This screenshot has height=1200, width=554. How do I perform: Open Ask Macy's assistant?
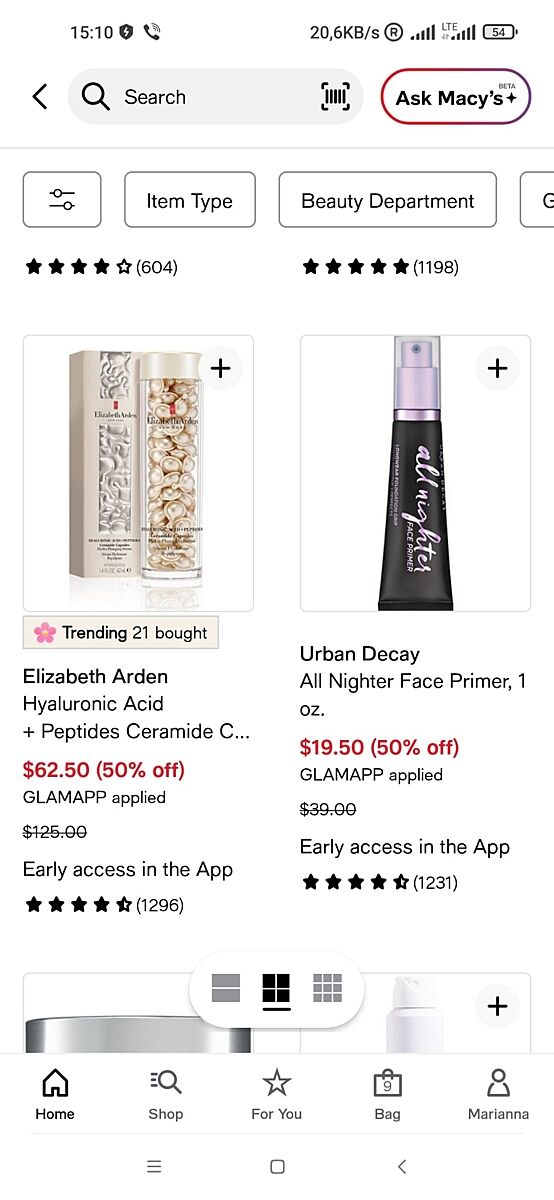click(455, 97)
